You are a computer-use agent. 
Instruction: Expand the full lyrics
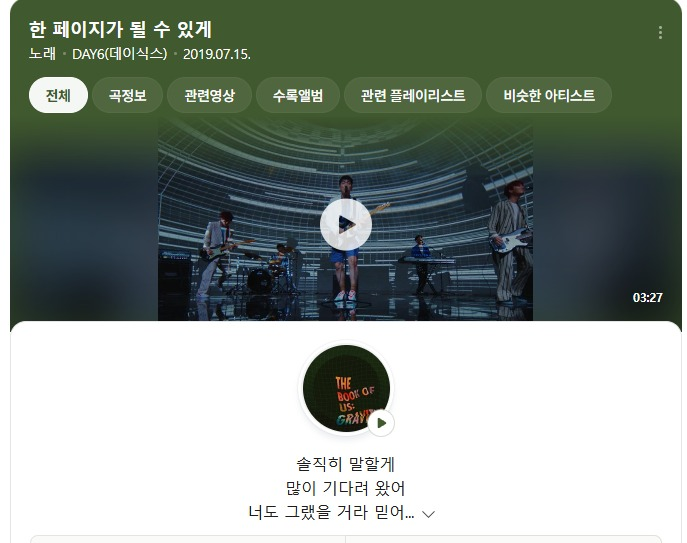click(x=428, y=513)
